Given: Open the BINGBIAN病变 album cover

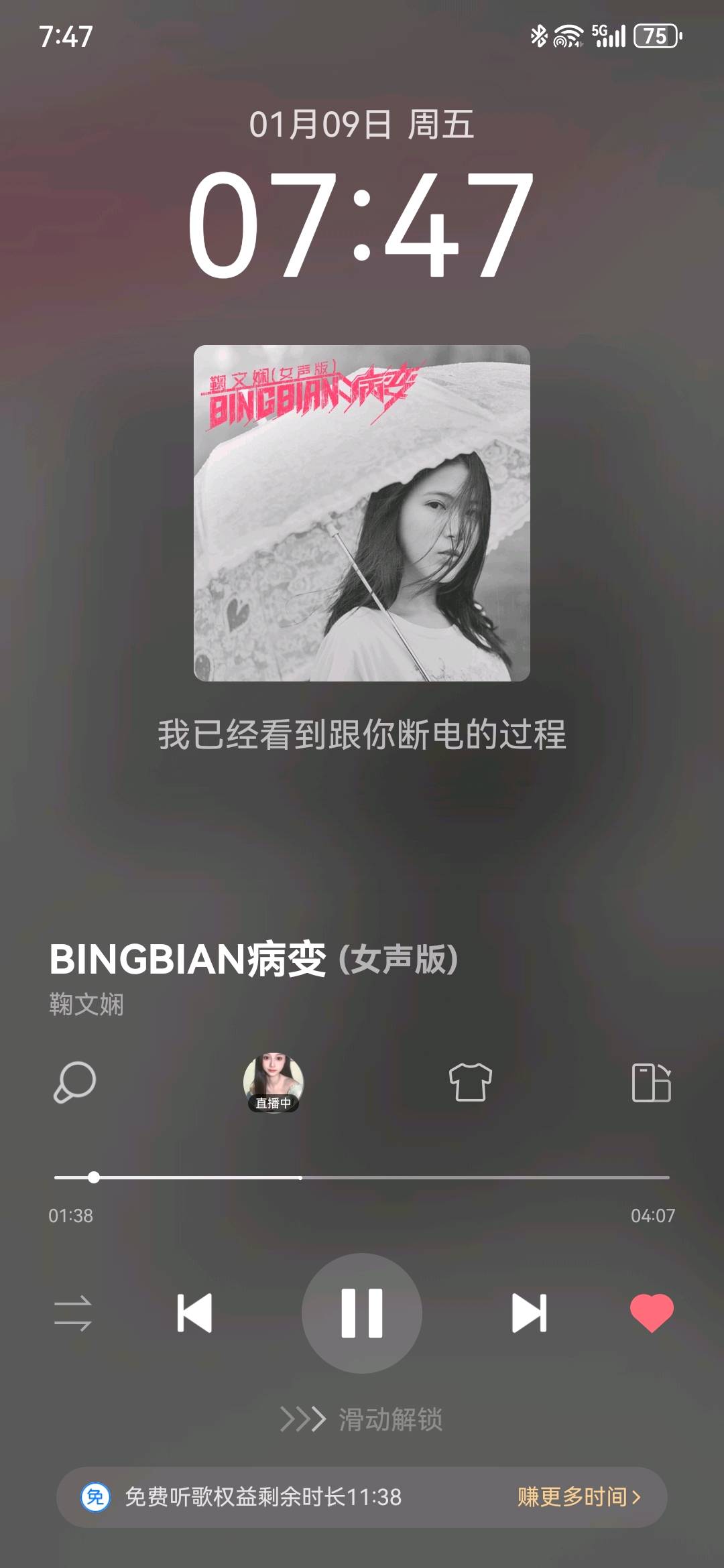Looking at the screenshot, I should (362, 513).
